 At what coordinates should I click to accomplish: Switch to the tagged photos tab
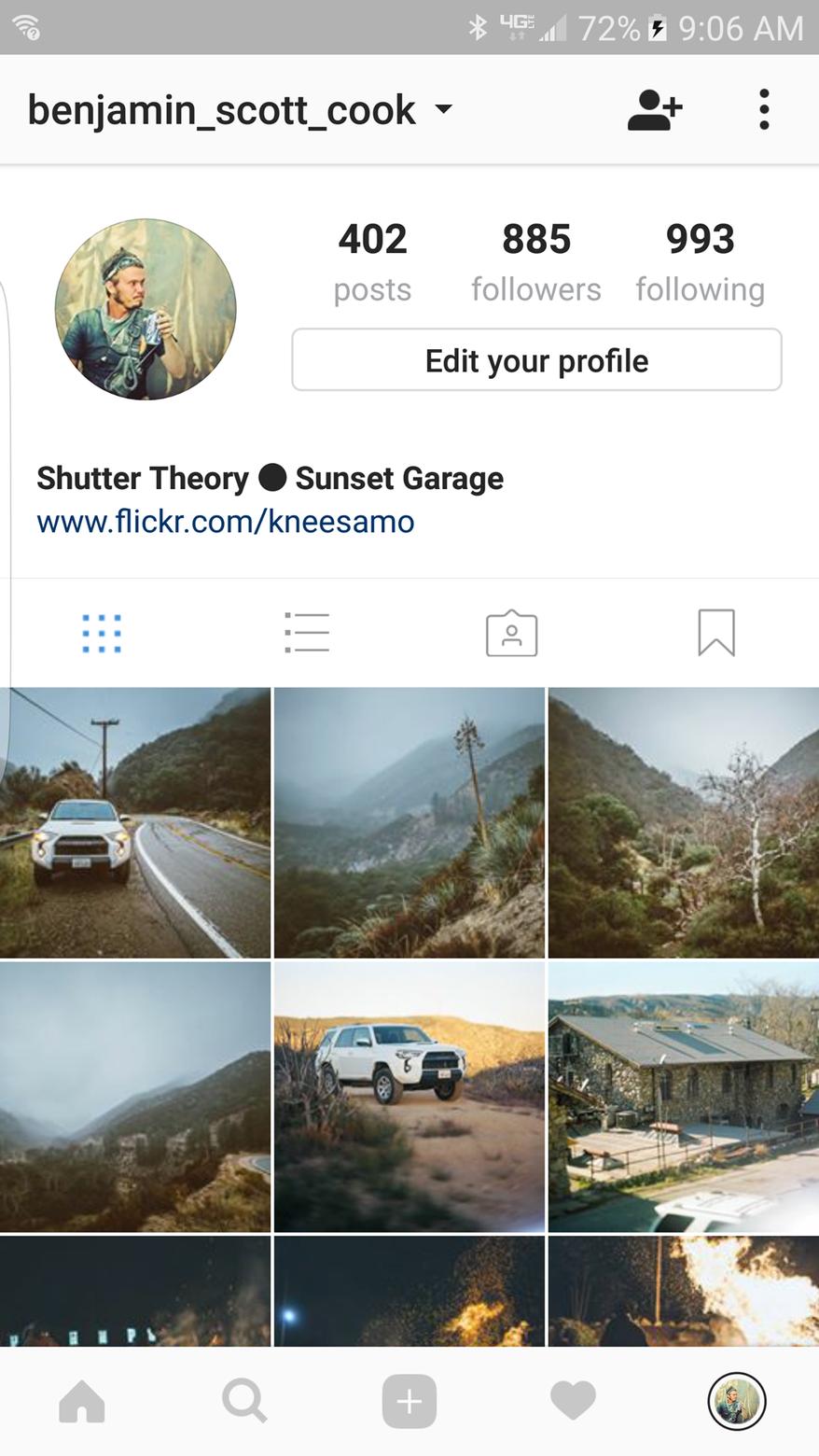click(x=511, y=633)
